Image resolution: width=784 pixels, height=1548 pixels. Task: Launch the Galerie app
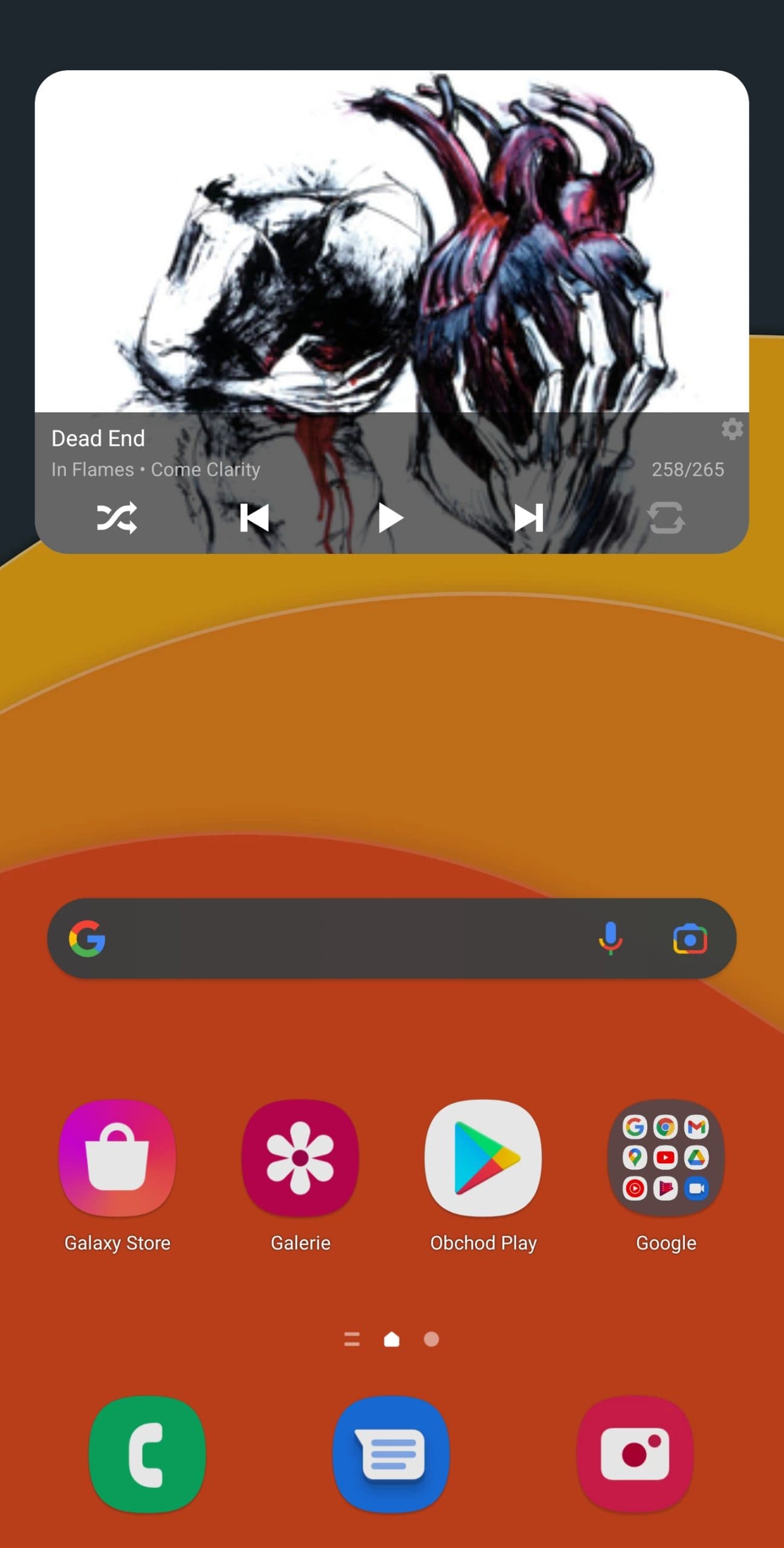[x=300, y=1158]
